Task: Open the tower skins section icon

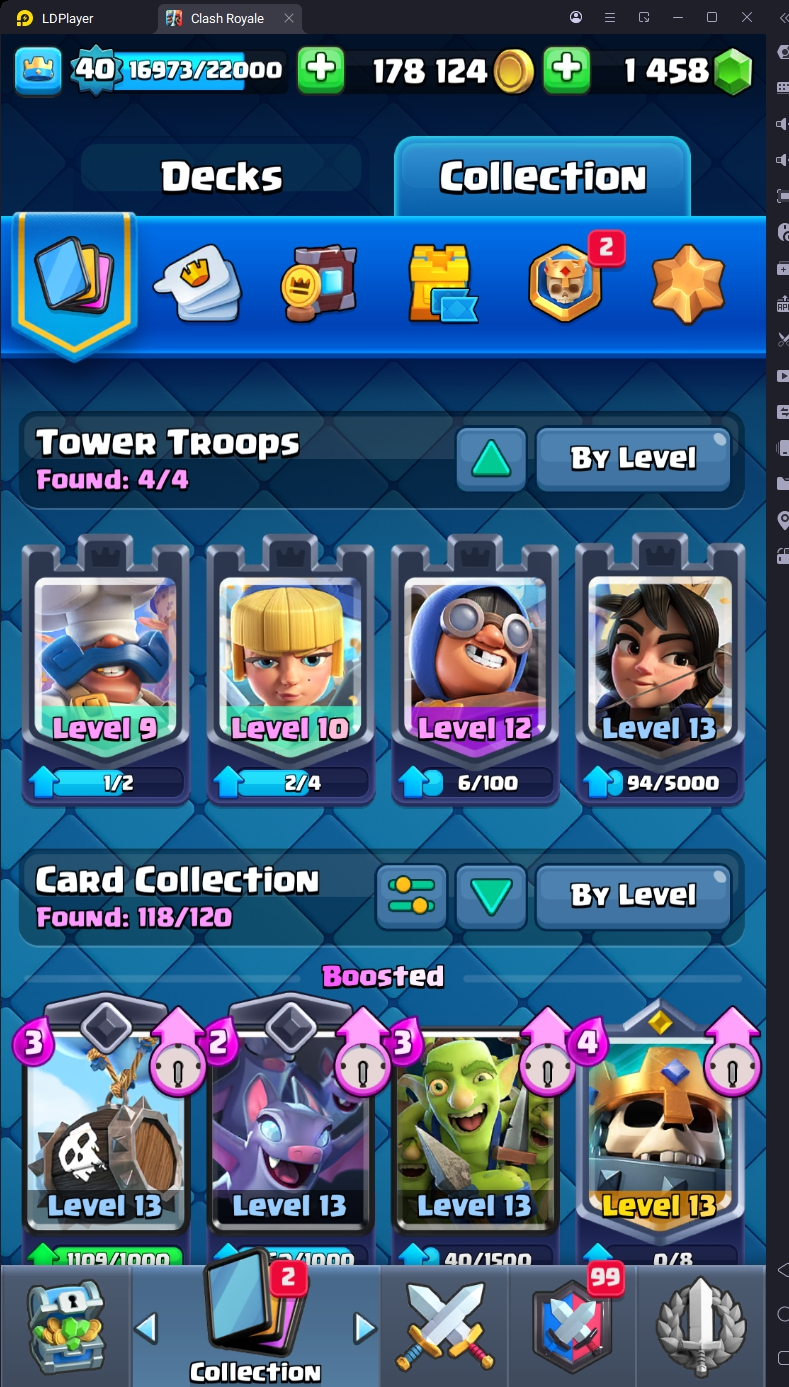Action: click(x=441, y=285)
